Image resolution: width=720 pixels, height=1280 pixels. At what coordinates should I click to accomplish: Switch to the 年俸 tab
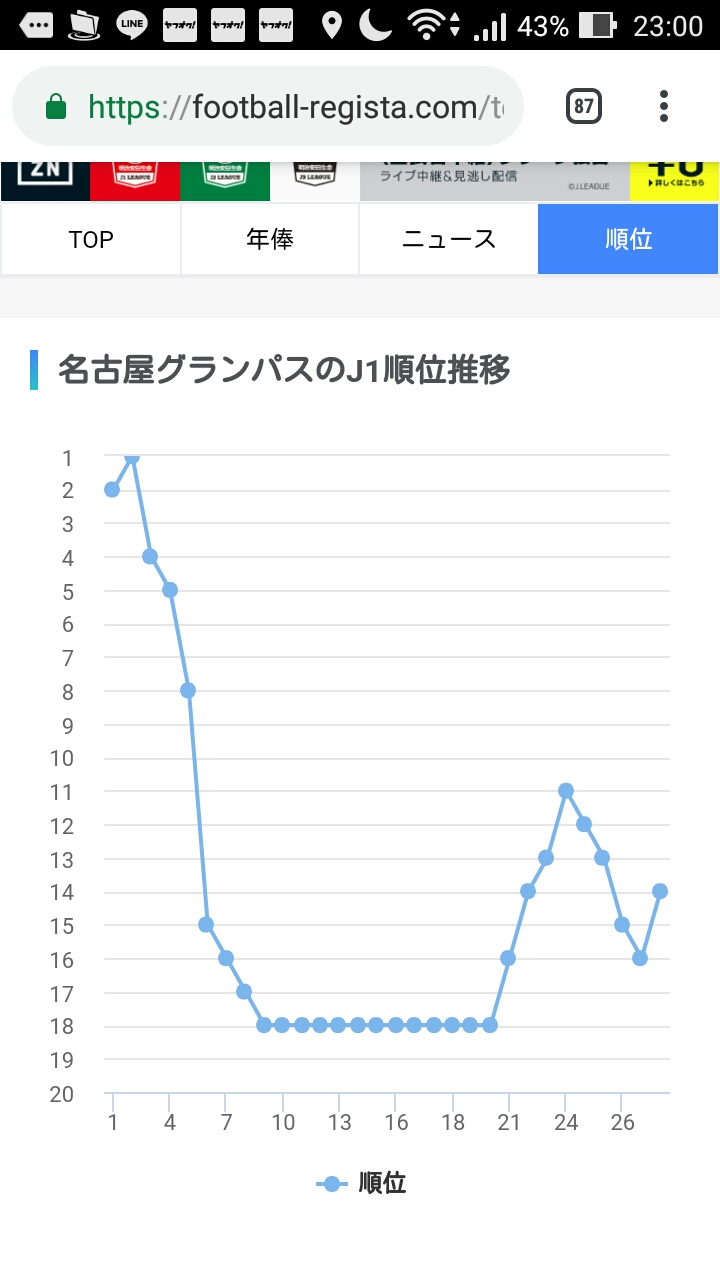coord(270,239)
